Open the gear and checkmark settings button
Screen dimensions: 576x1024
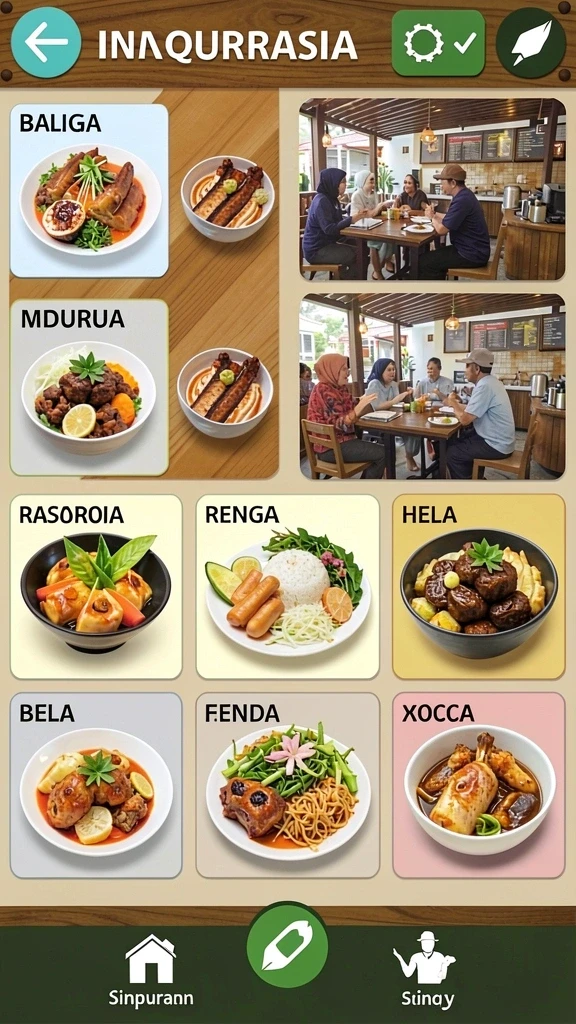point(438,43)
